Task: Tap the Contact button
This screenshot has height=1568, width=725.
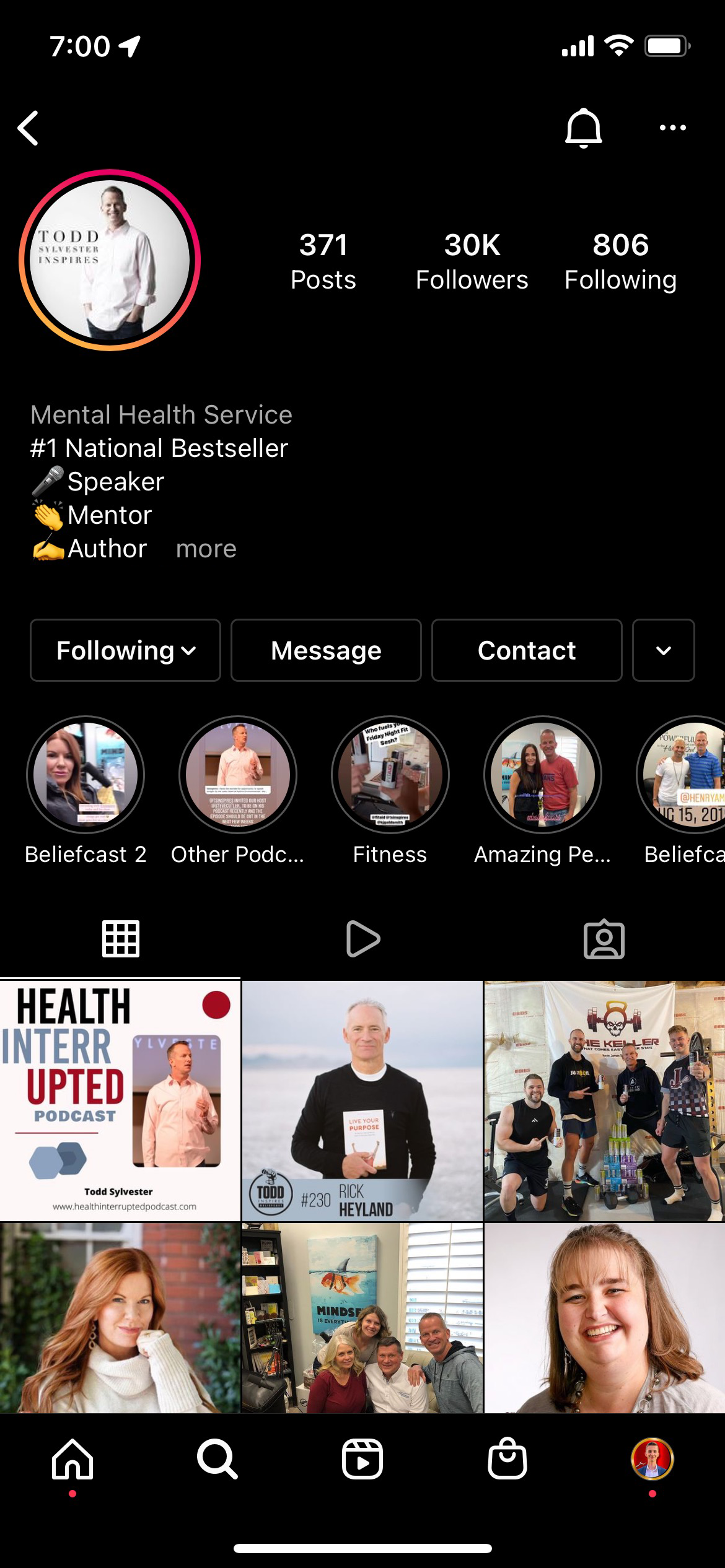Action: point(527,650)
